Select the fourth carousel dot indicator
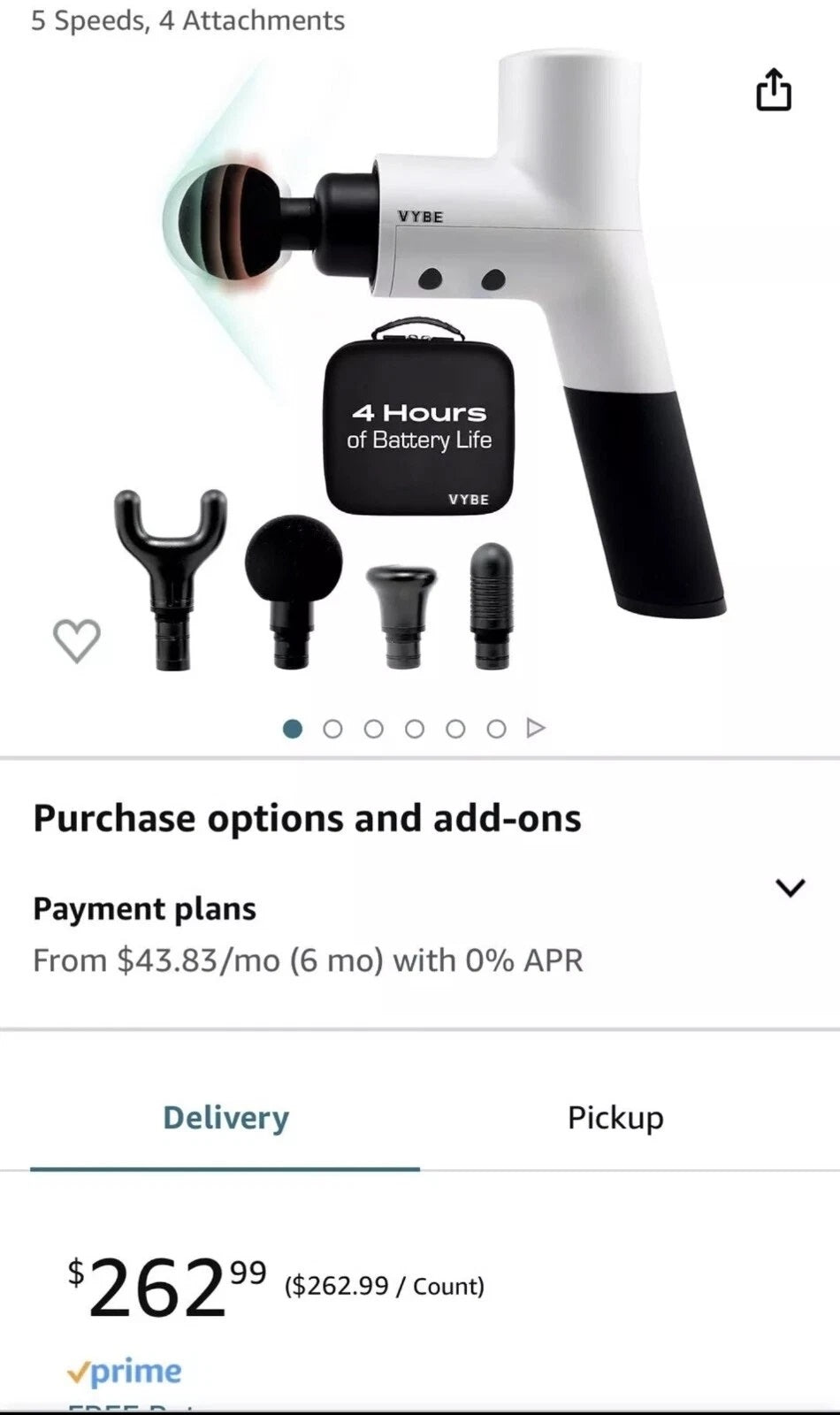Screen dimensions: 840x1415 click(x=413, y=728)
